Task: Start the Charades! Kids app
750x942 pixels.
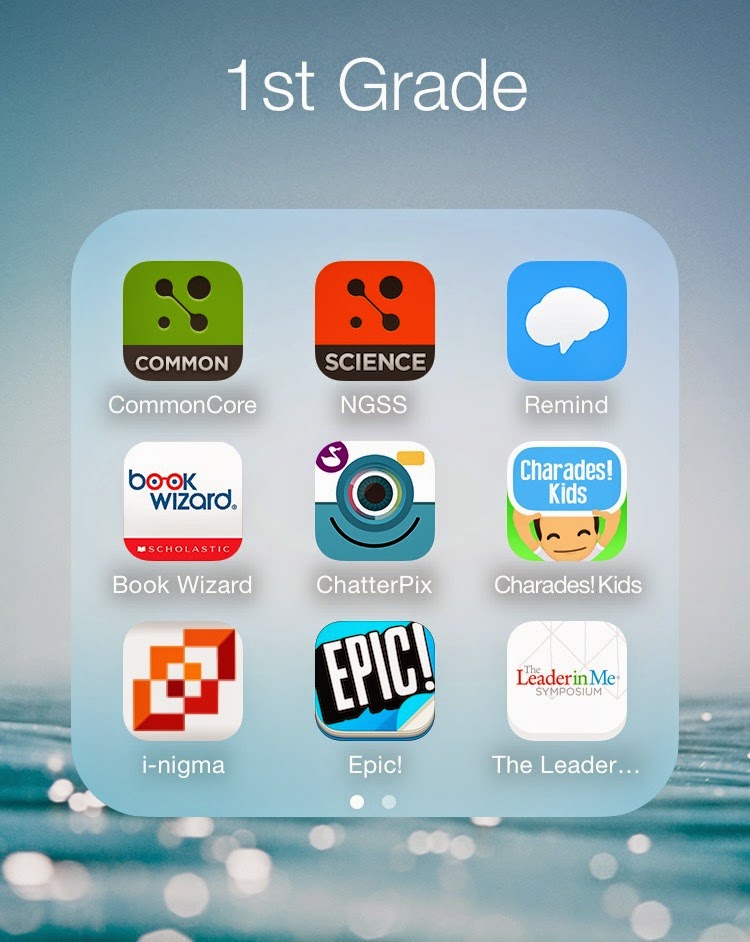Action: point(566,501)
